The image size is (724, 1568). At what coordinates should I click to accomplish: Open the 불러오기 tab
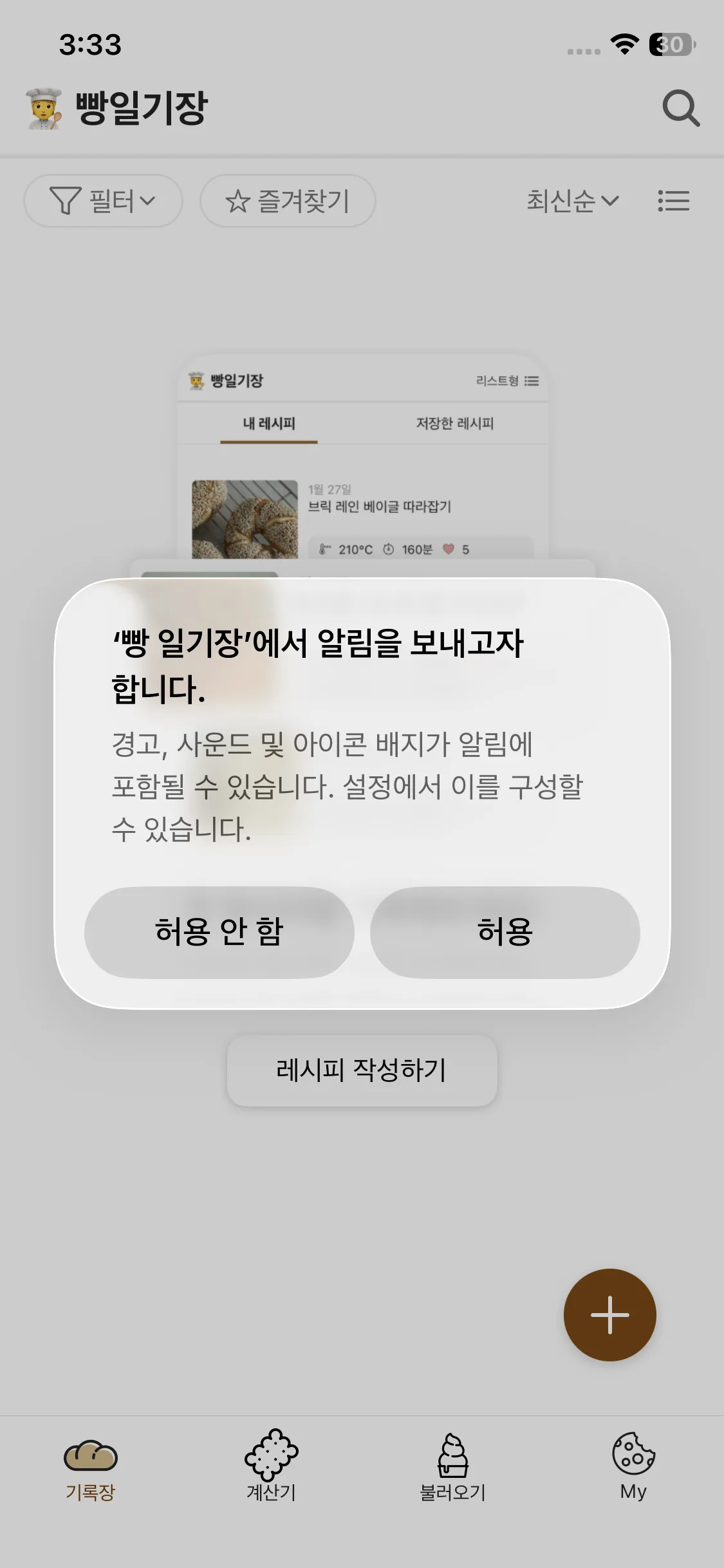[452, 1468]
